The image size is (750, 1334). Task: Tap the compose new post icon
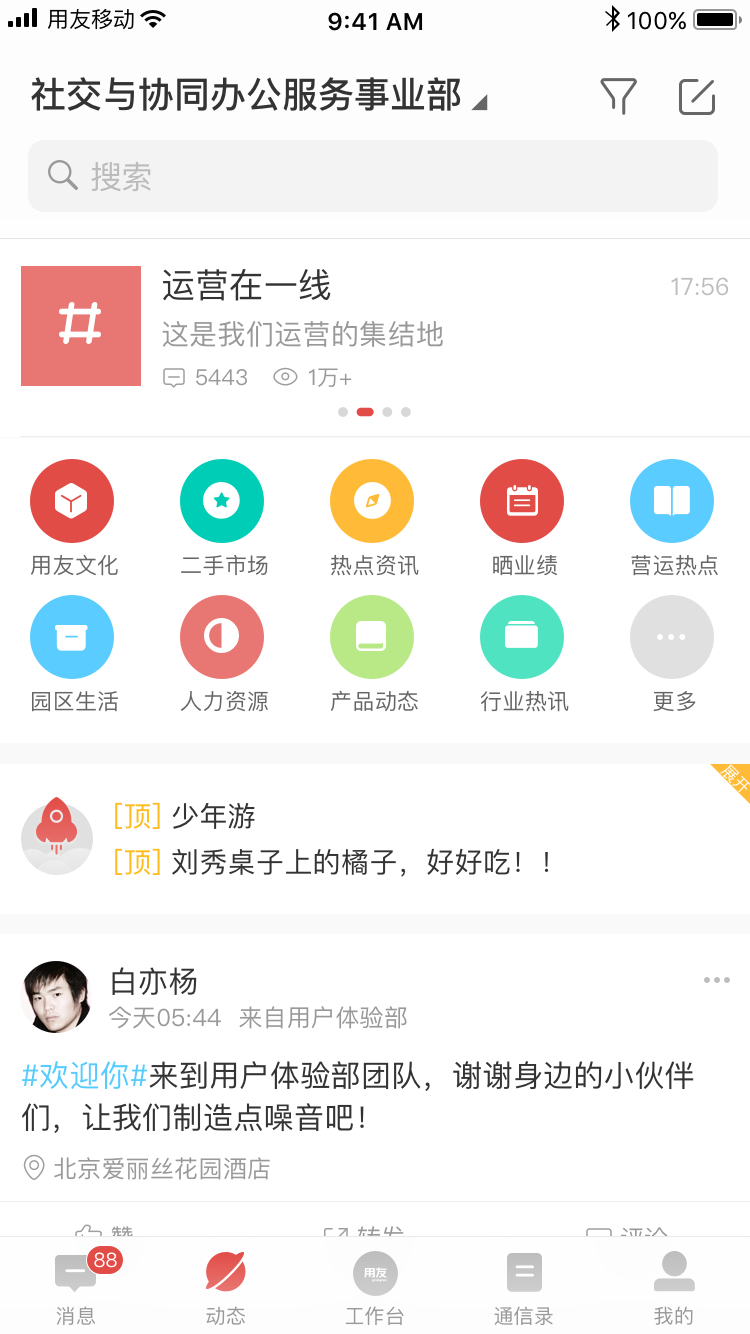click(x=696, y=97)
